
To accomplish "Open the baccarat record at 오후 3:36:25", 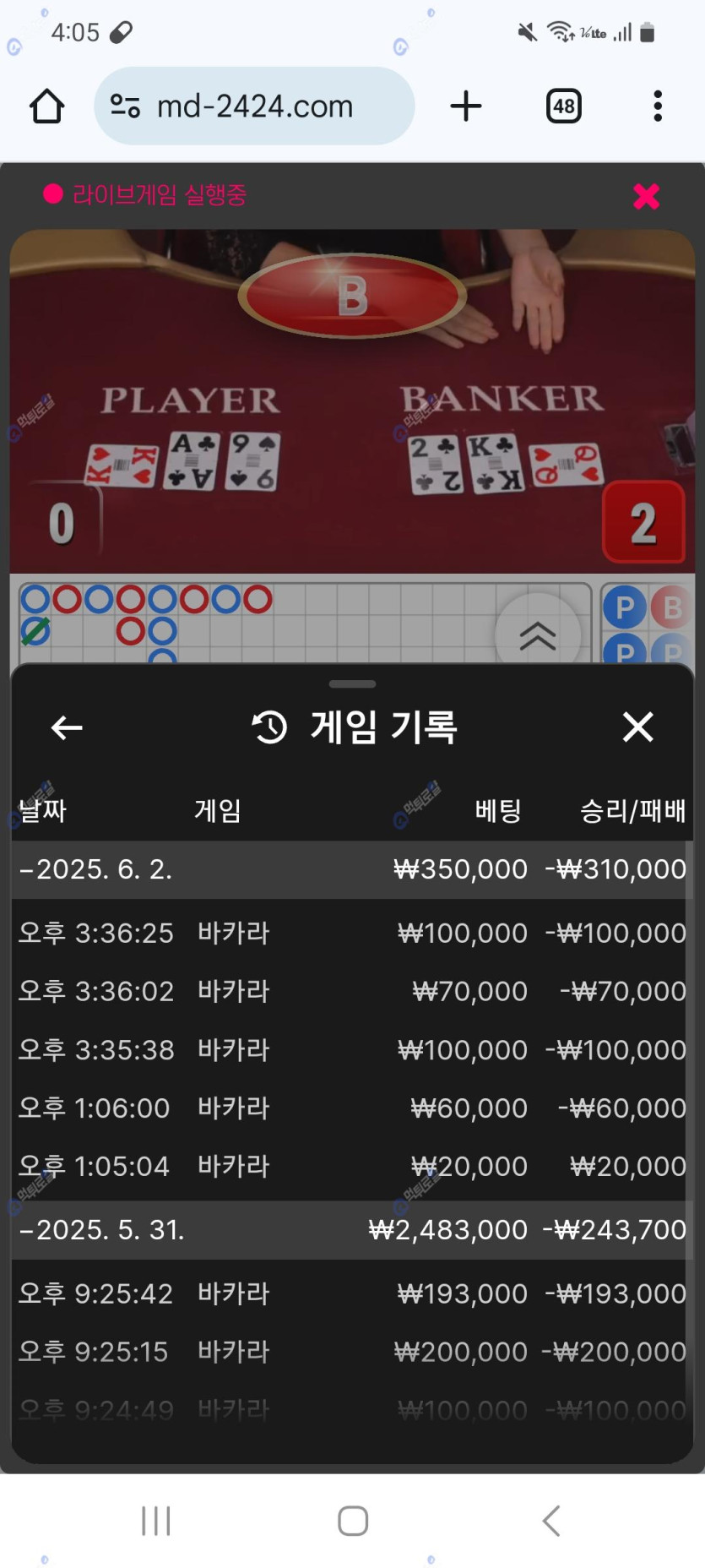I will pyautogui.click(x=351, y=933).
